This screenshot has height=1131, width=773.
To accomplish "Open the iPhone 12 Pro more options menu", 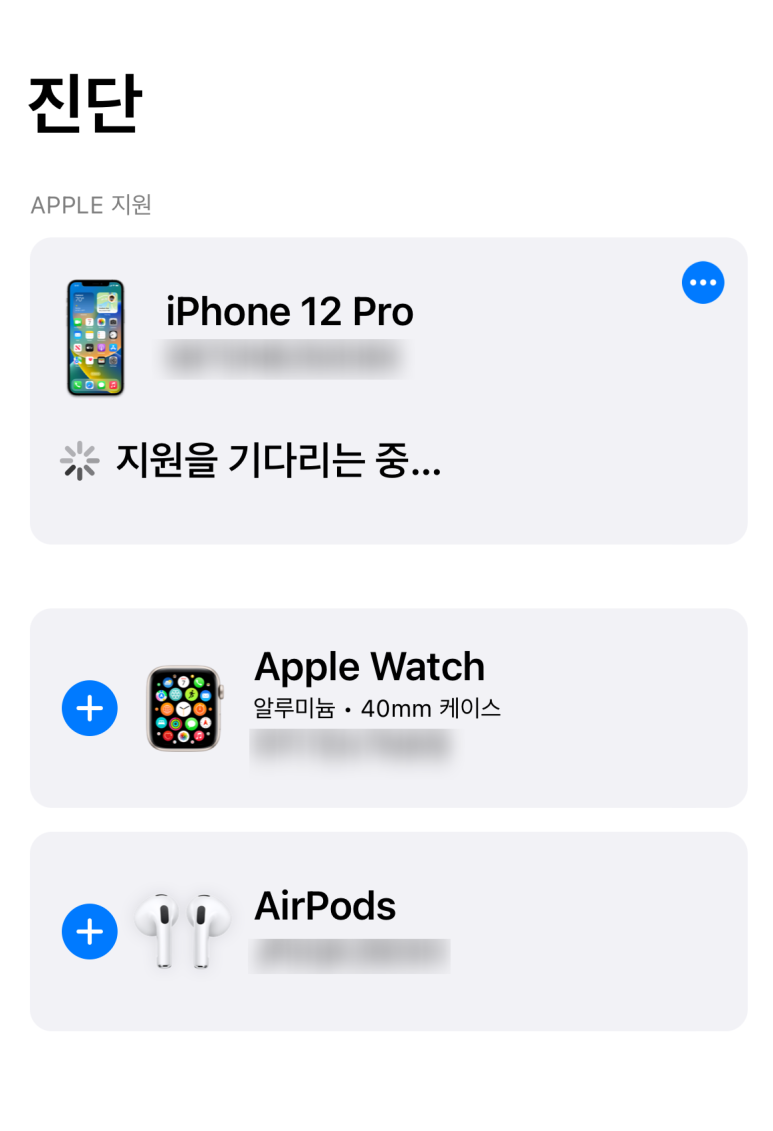I will [703, 283].
